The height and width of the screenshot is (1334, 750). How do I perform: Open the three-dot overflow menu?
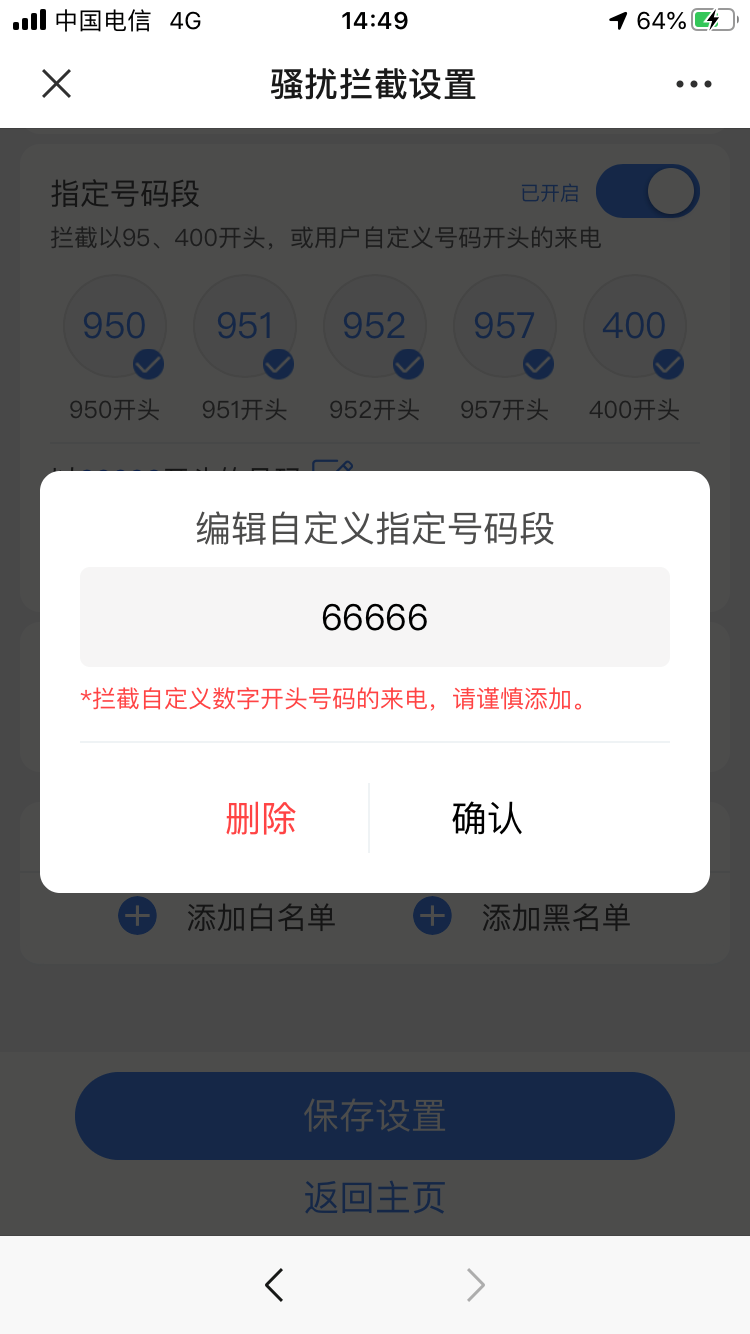(693, 84)
